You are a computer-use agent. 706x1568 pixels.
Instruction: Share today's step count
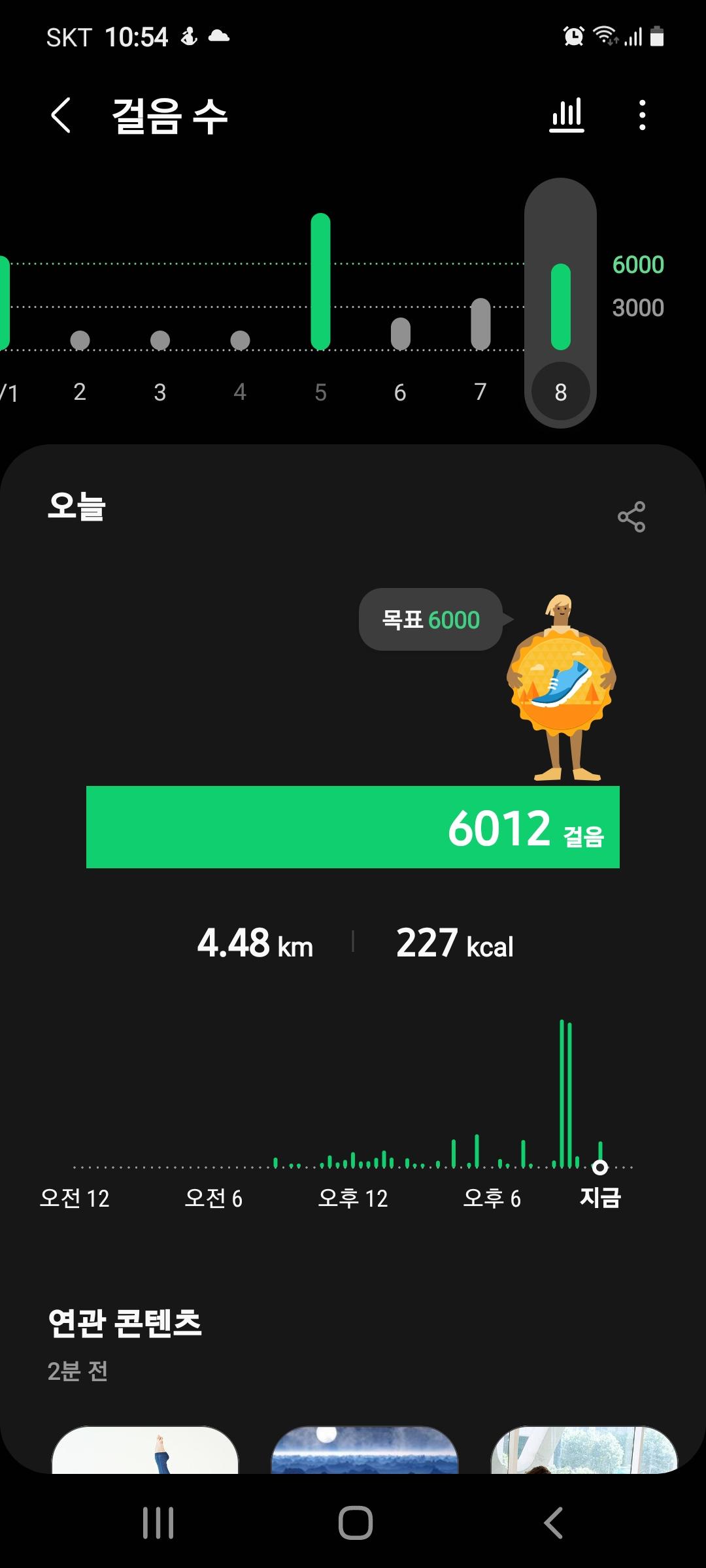tap(631, 517)
